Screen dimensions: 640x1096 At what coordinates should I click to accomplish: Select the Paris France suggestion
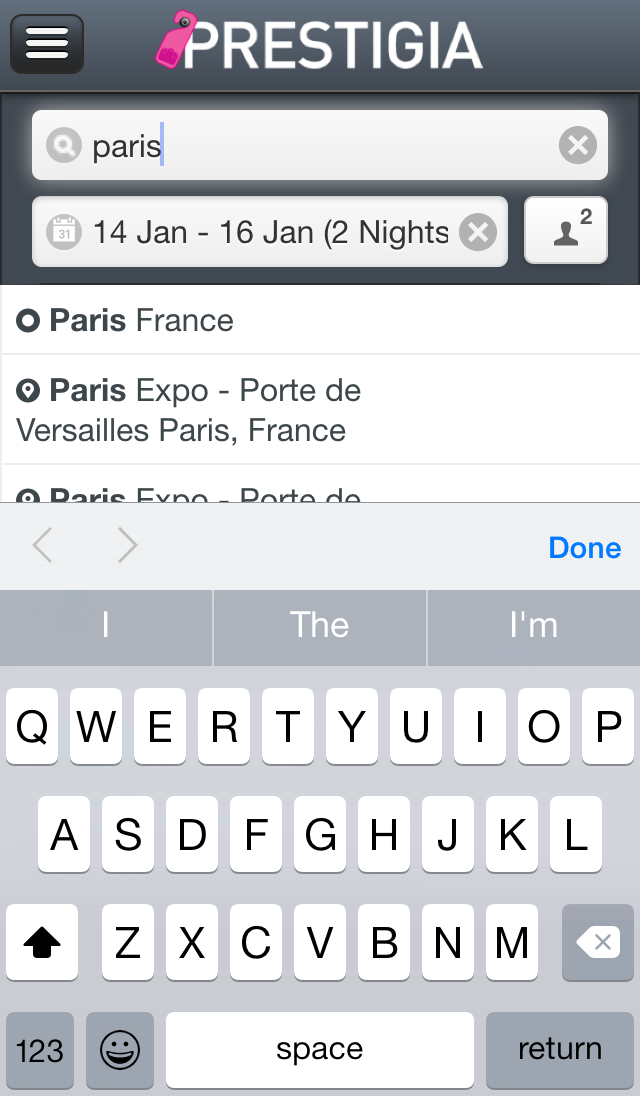pyautogui.click(x=320, y=320)
